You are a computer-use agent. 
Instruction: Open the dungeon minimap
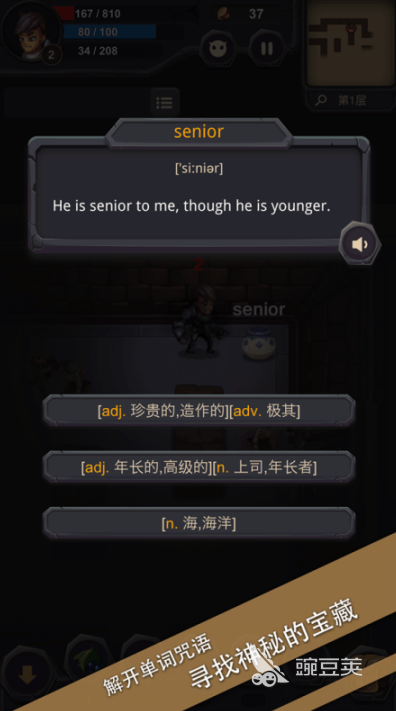pyautogui.click(x=350, y=43)
